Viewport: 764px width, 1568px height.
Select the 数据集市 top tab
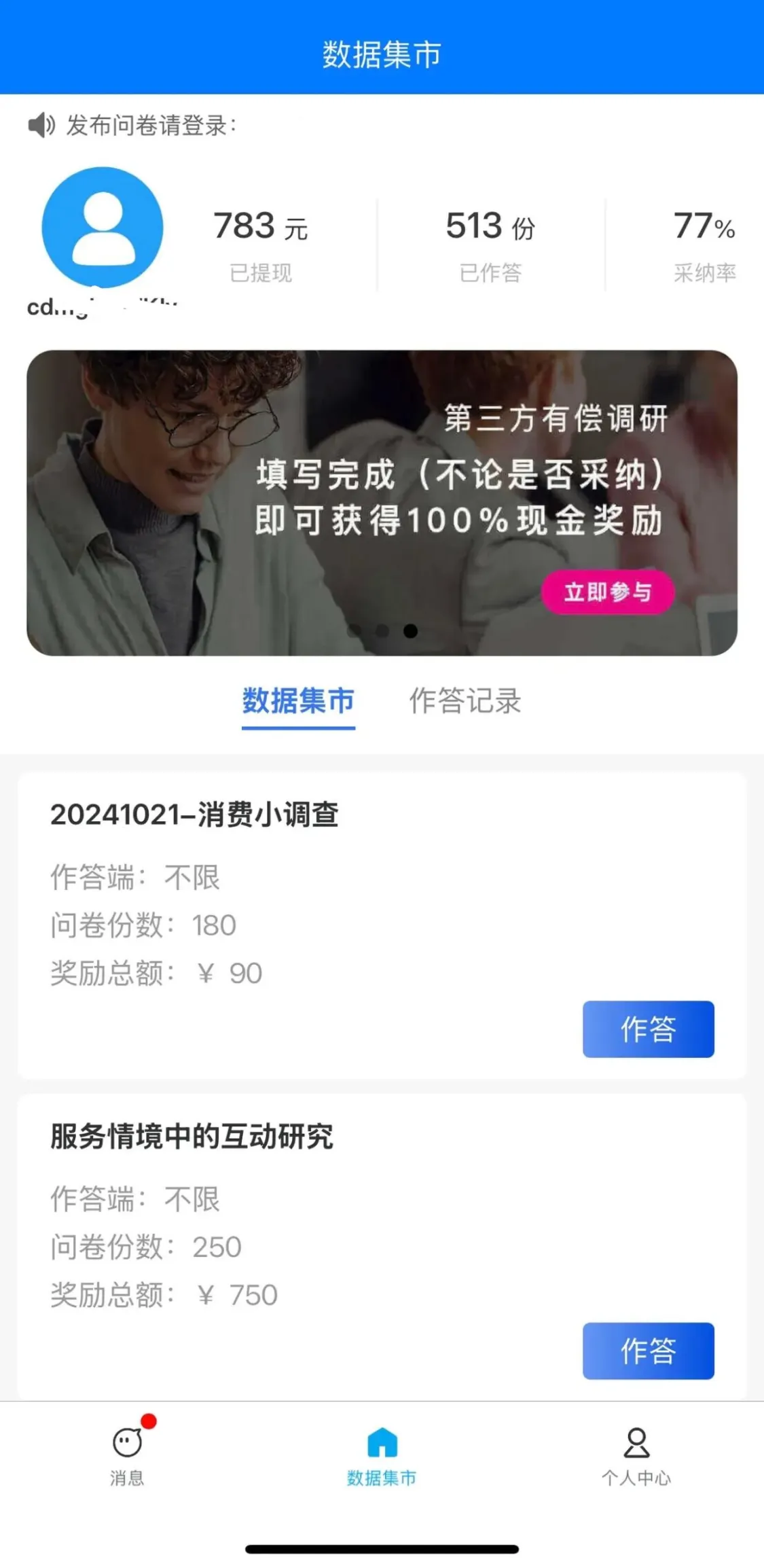[298, 701]
